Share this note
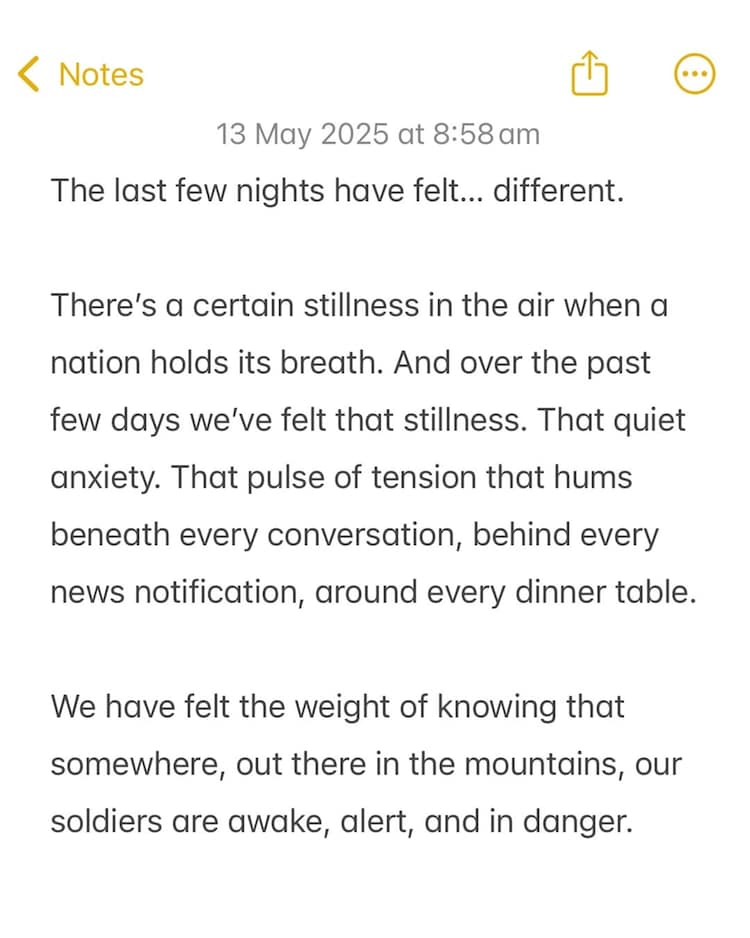The width and height of the screenshot is (750, 938). coord(589,74)
